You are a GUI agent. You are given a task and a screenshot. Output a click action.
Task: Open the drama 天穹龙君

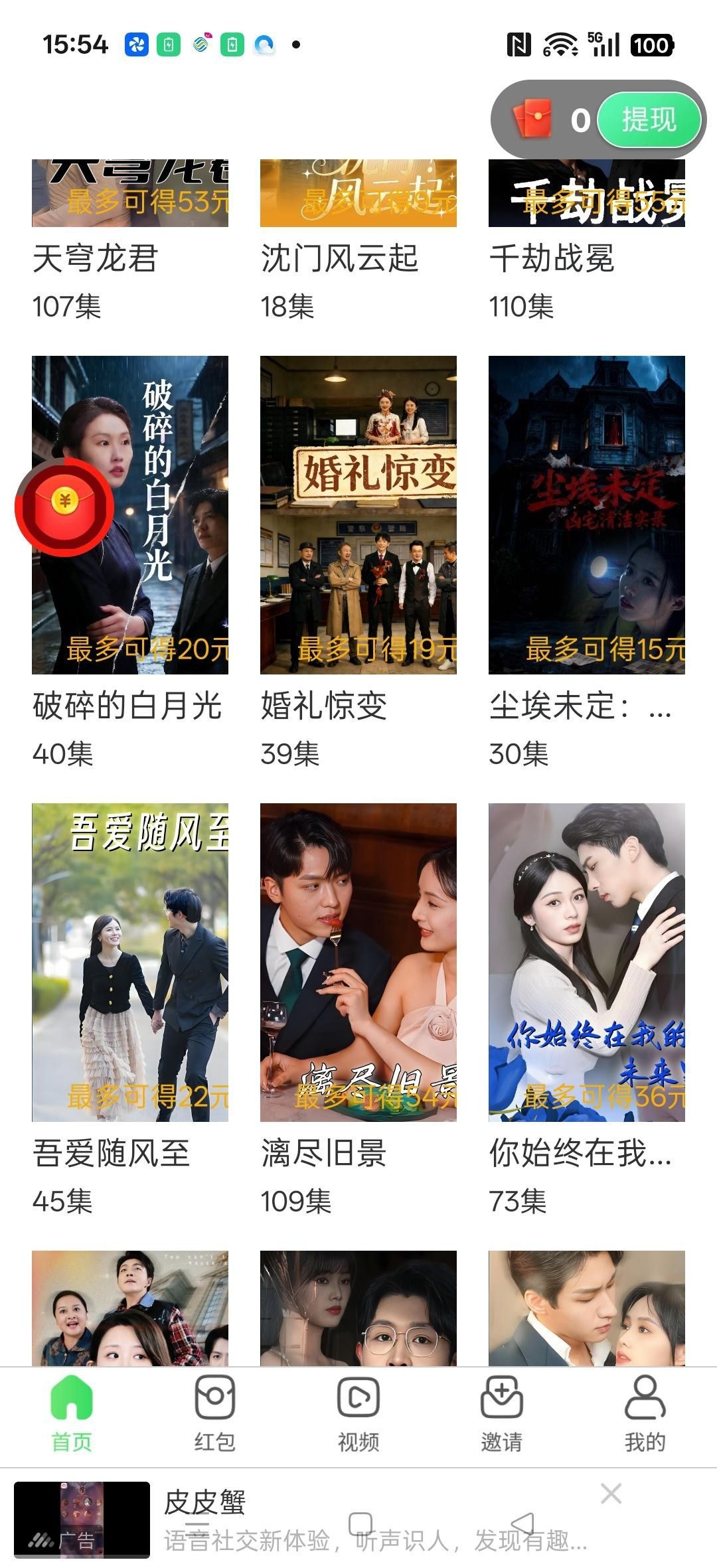[129, 199]
